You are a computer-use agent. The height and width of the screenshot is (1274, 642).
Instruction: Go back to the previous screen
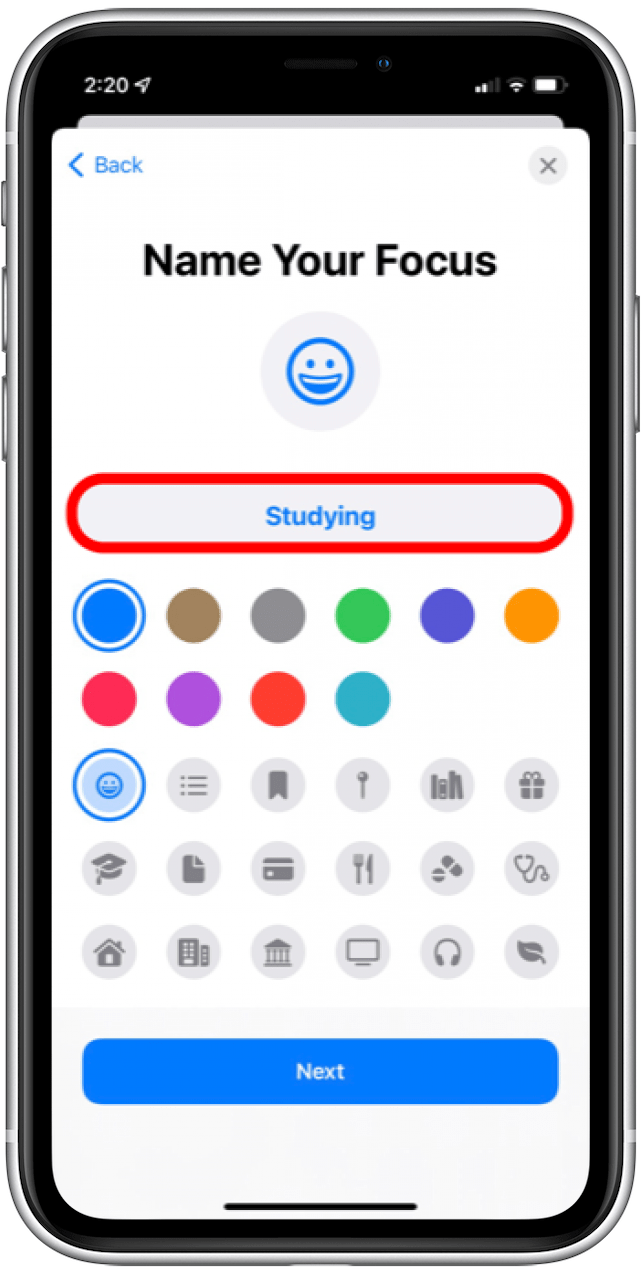click(105, 165)
